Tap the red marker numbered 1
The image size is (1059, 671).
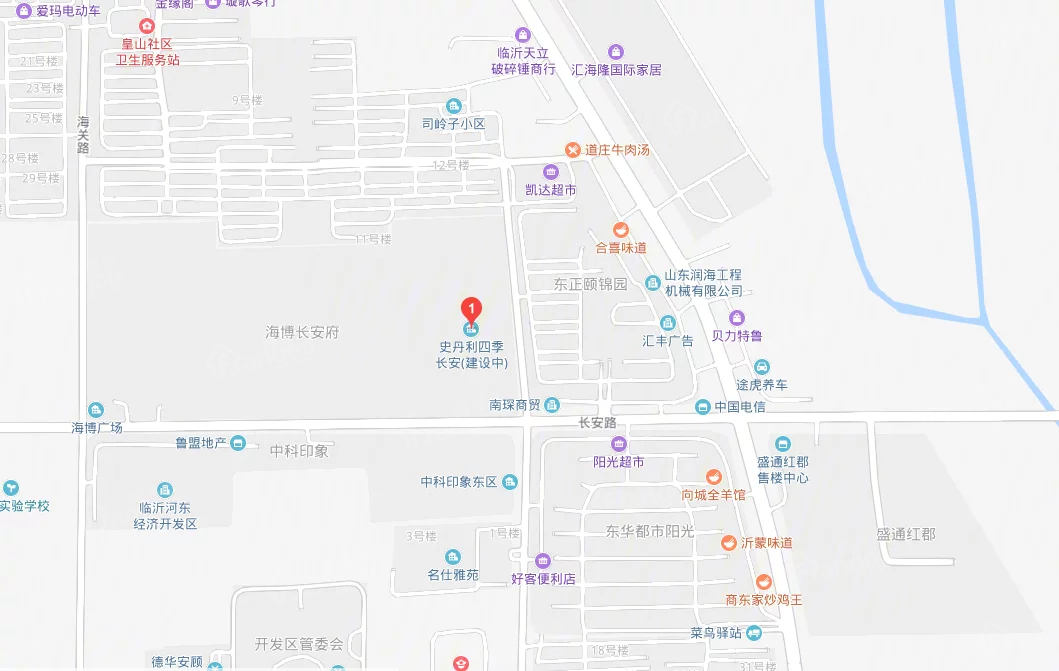pos(471,308)
